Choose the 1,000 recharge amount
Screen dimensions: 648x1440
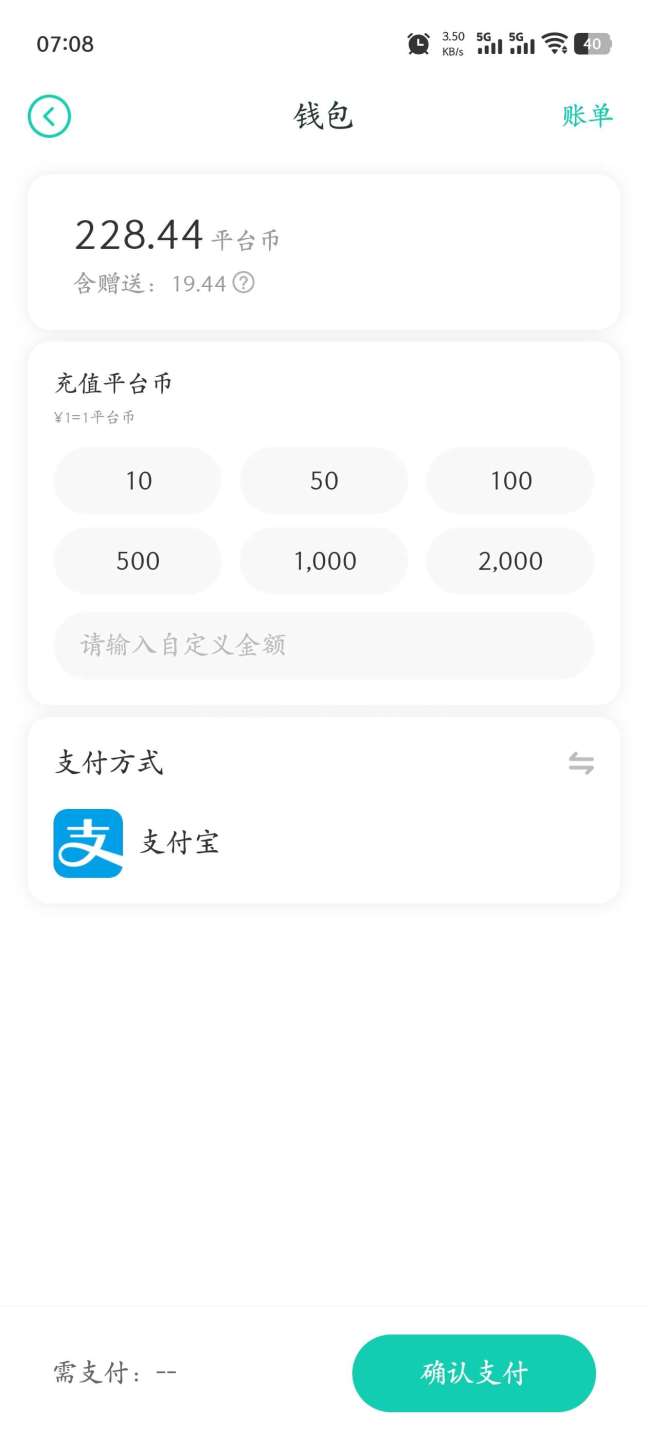[324, 561]
